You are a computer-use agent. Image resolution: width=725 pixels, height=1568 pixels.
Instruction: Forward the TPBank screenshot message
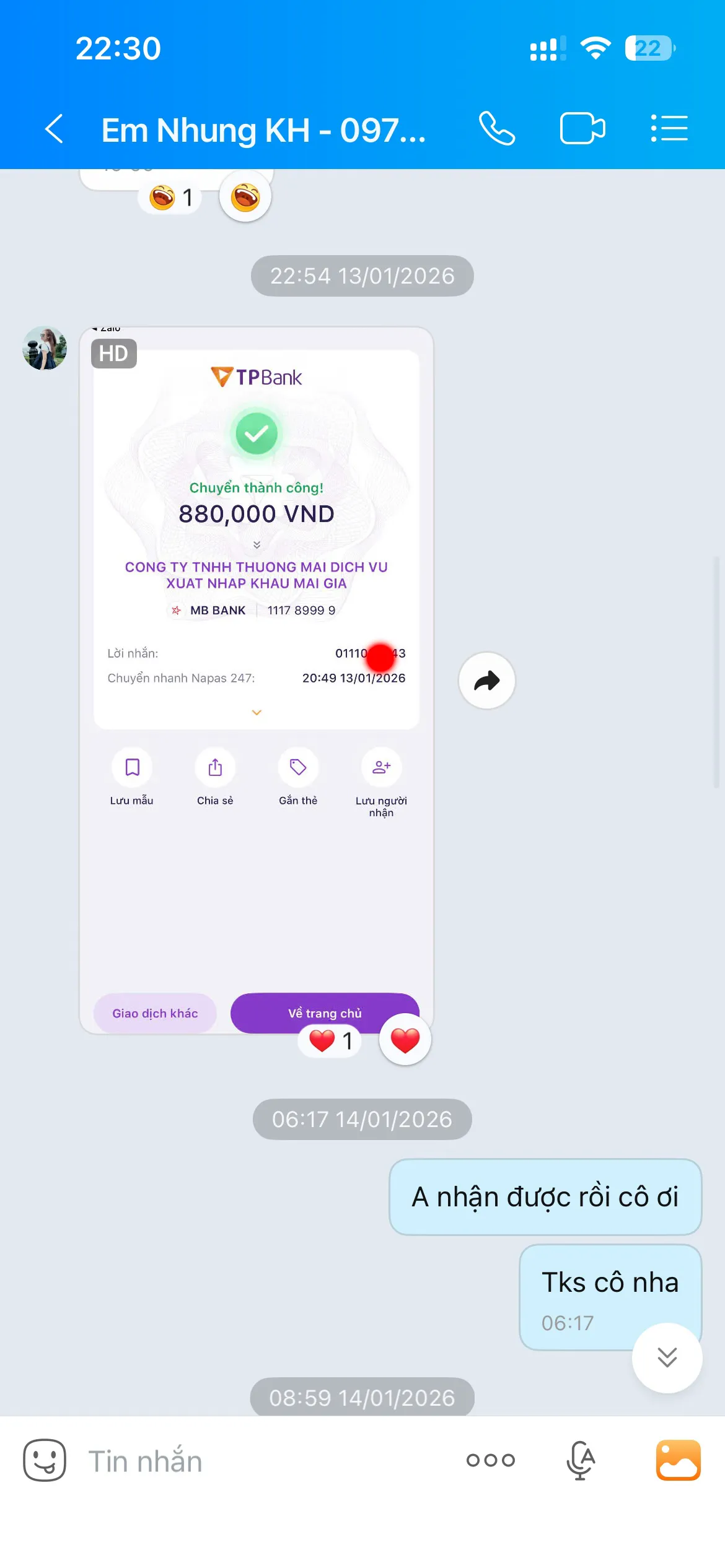(x=487, y=681)
